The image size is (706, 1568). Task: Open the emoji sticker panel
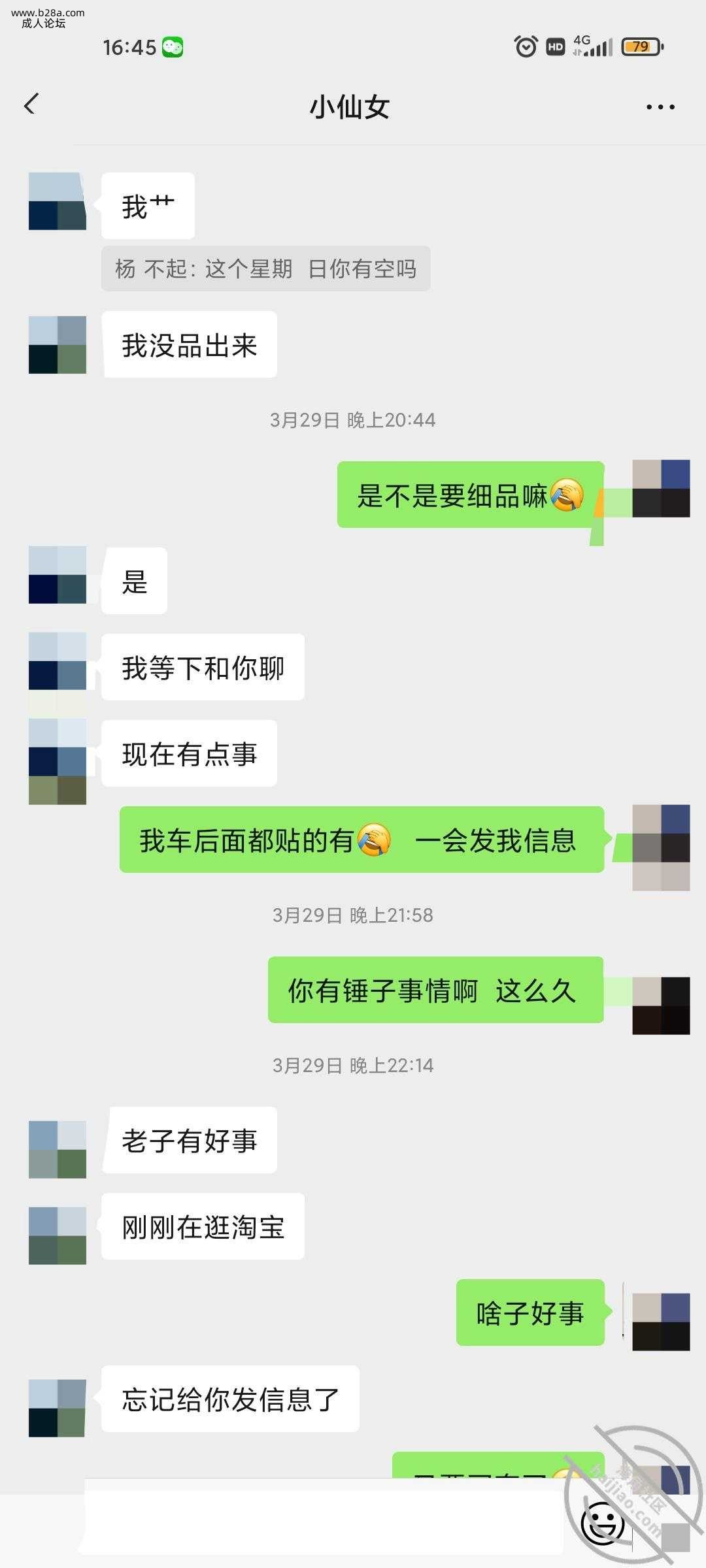603,1524
